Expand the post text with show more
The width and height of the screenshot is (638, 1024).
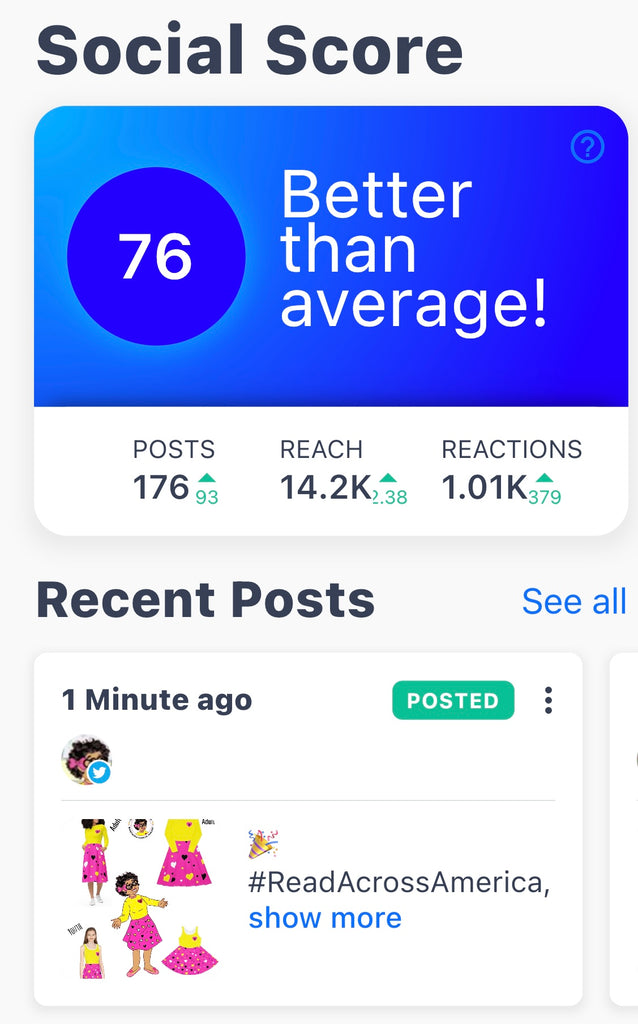click(x=325, y=918)
